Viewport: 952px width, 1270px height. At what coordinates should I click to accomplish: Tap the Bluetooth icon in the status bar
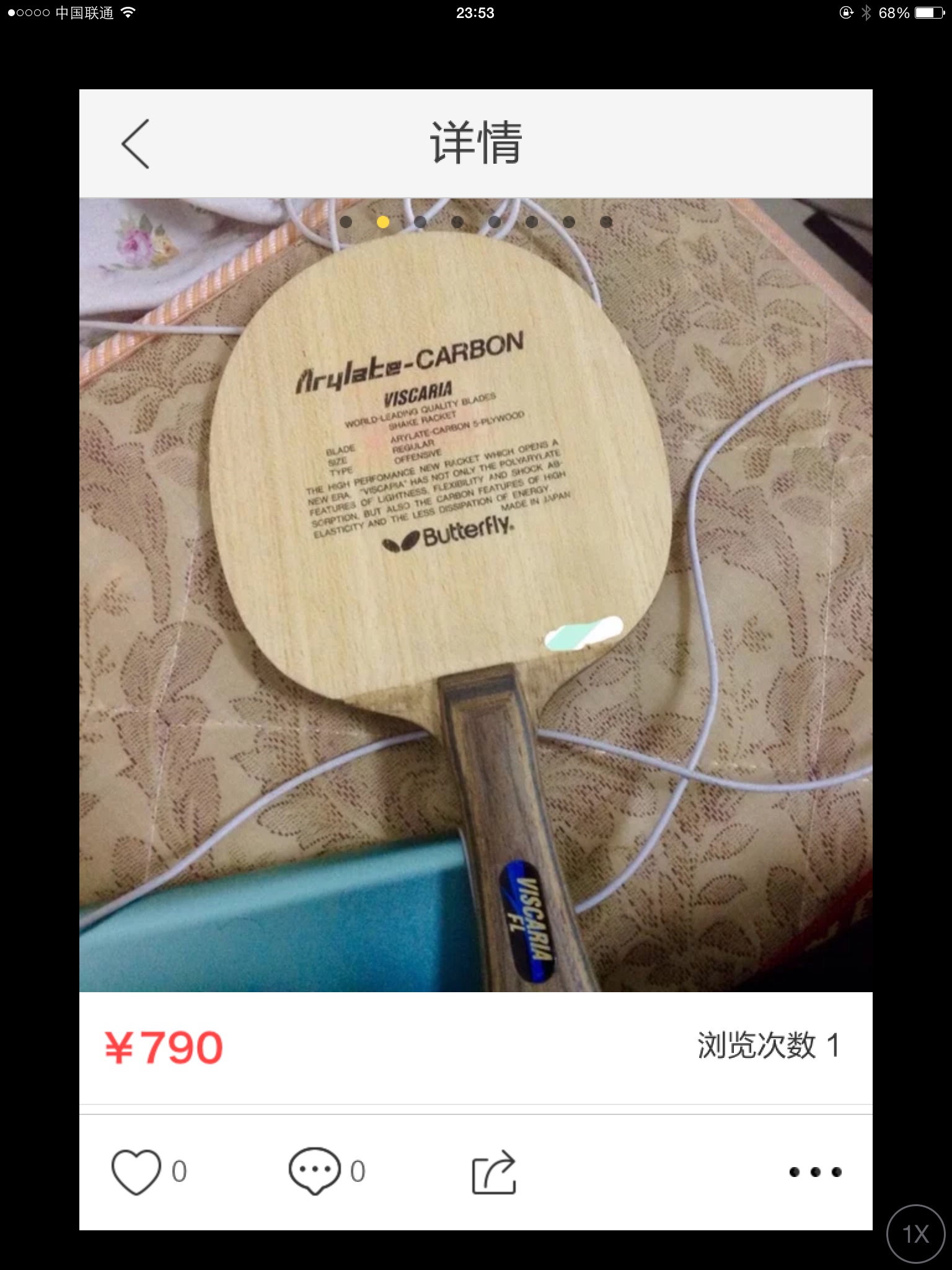pos(866,12)
